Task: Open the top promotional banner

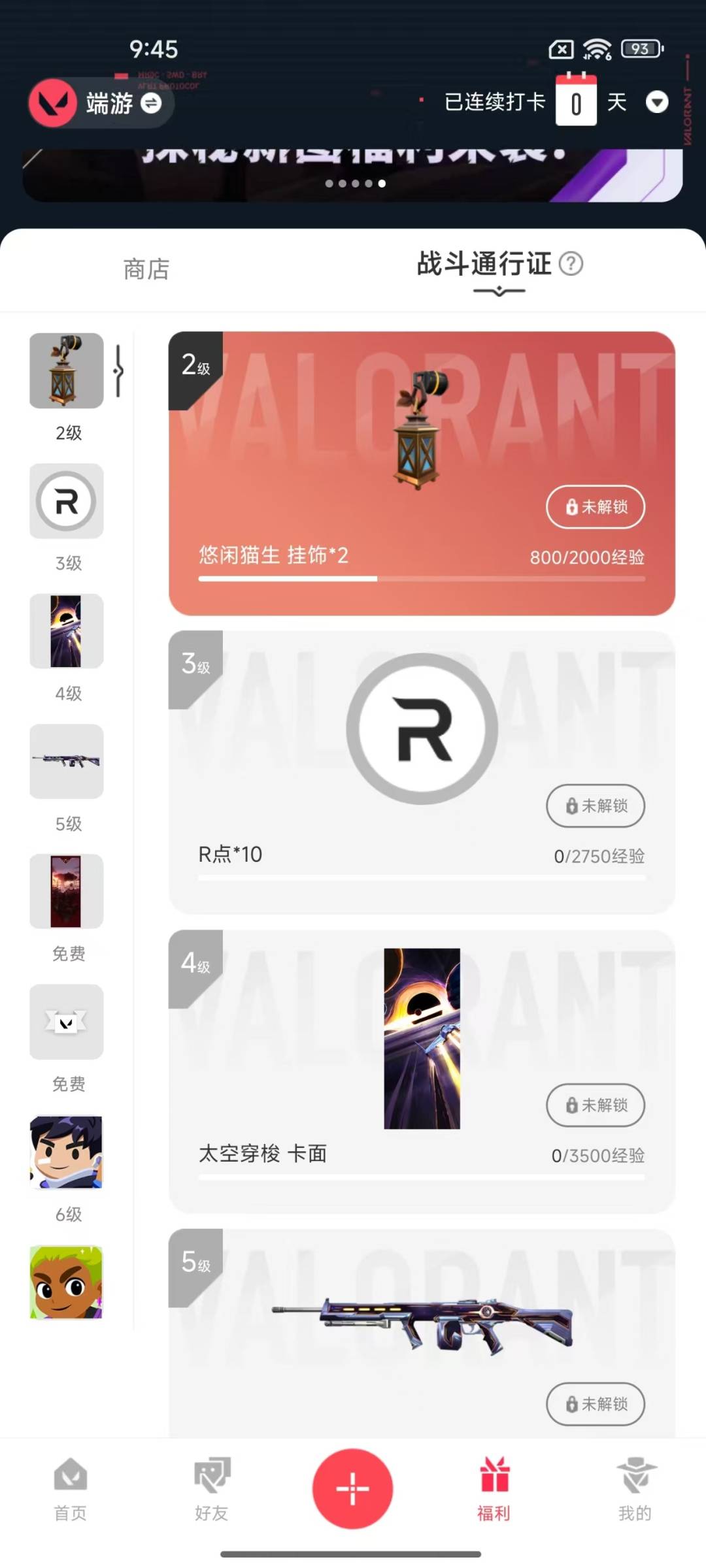Action: 353,173
